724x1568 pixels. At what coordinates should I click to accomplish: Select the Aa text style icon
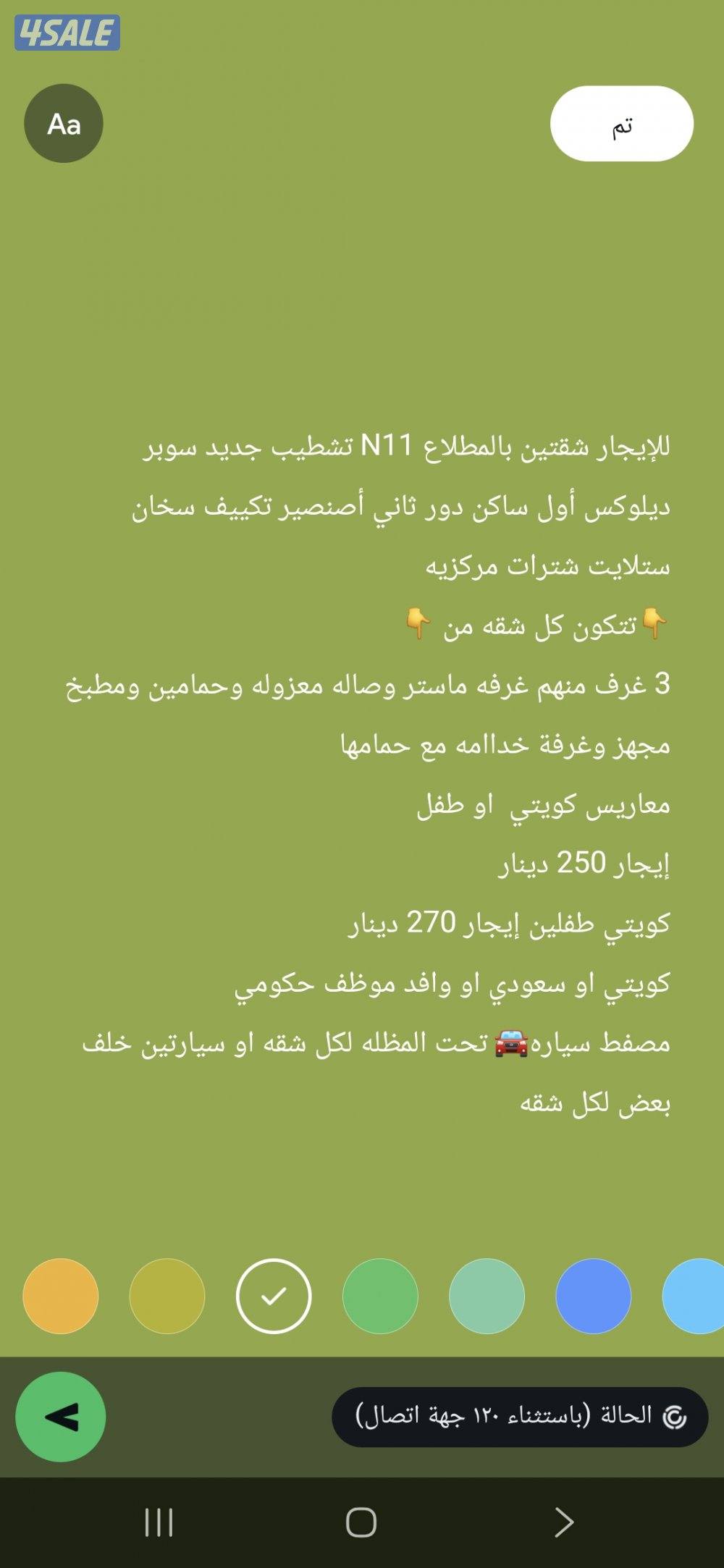[64, 123]
